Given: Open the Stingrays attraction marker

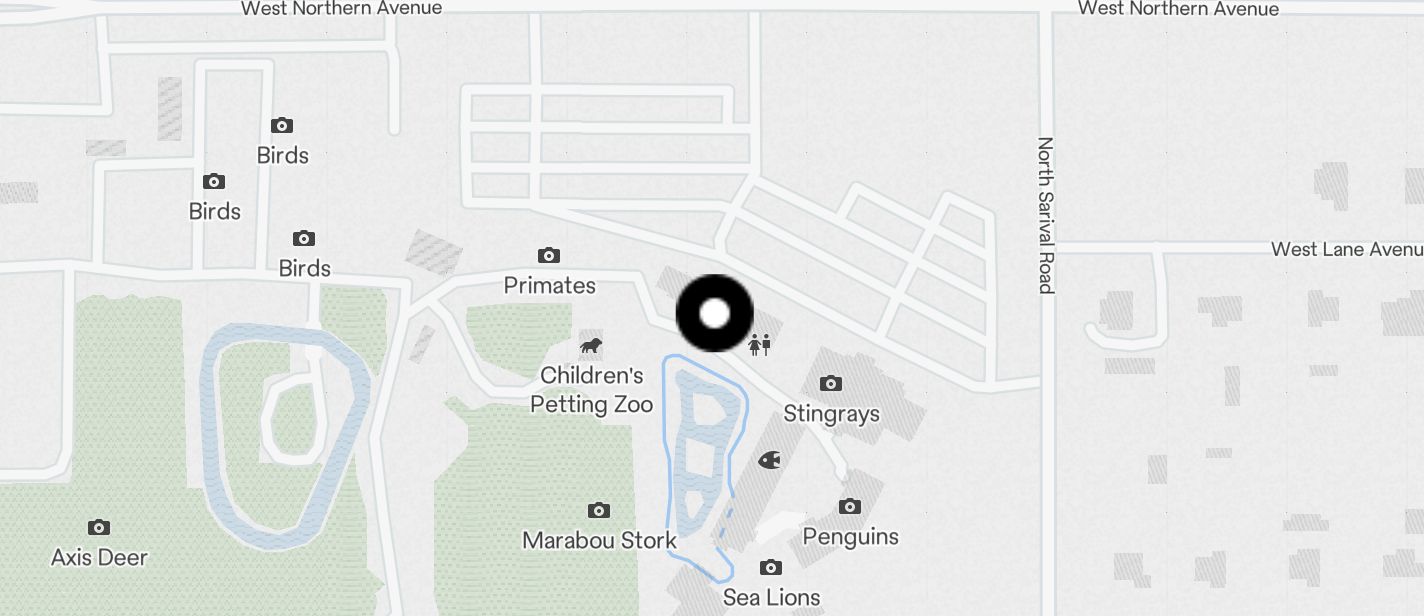Looking at the screenshot, I should coord(830,384).
